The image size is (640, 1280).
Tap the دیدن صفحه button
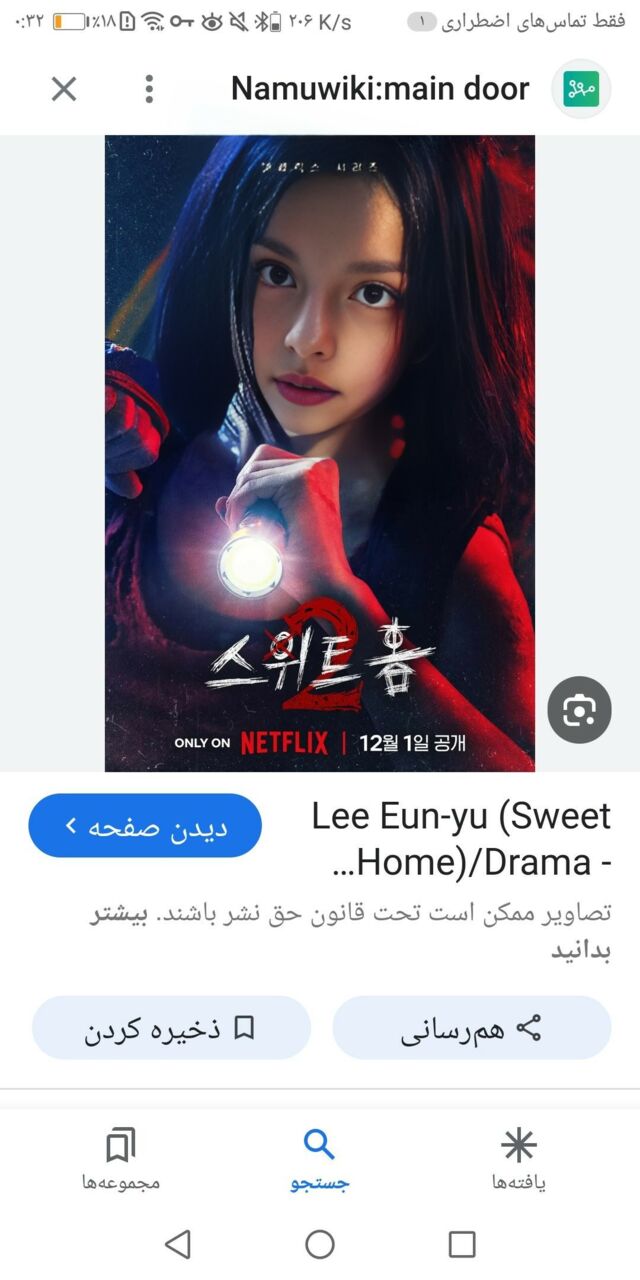[x=145, y=826]
